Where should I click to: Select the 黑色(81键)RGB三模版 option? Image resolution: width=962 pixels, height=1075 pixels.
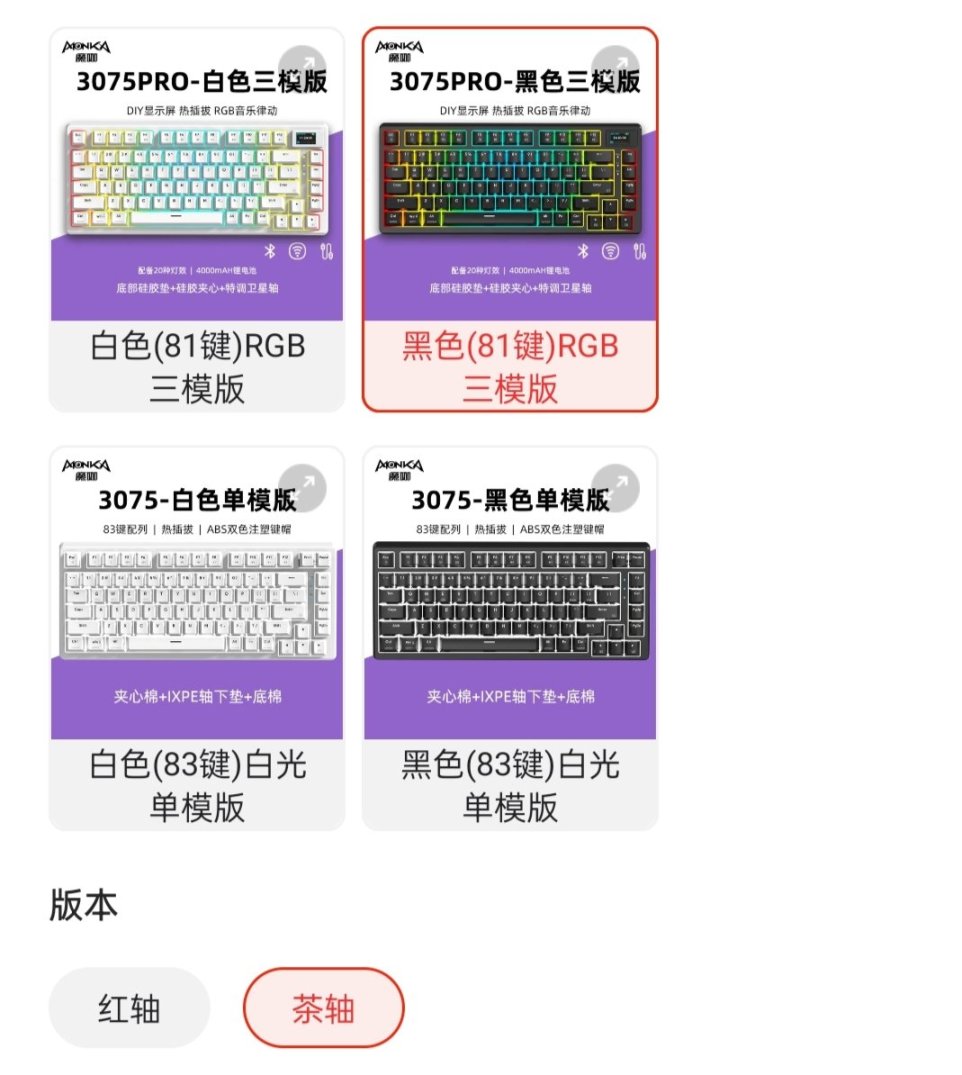pos(510,366)
